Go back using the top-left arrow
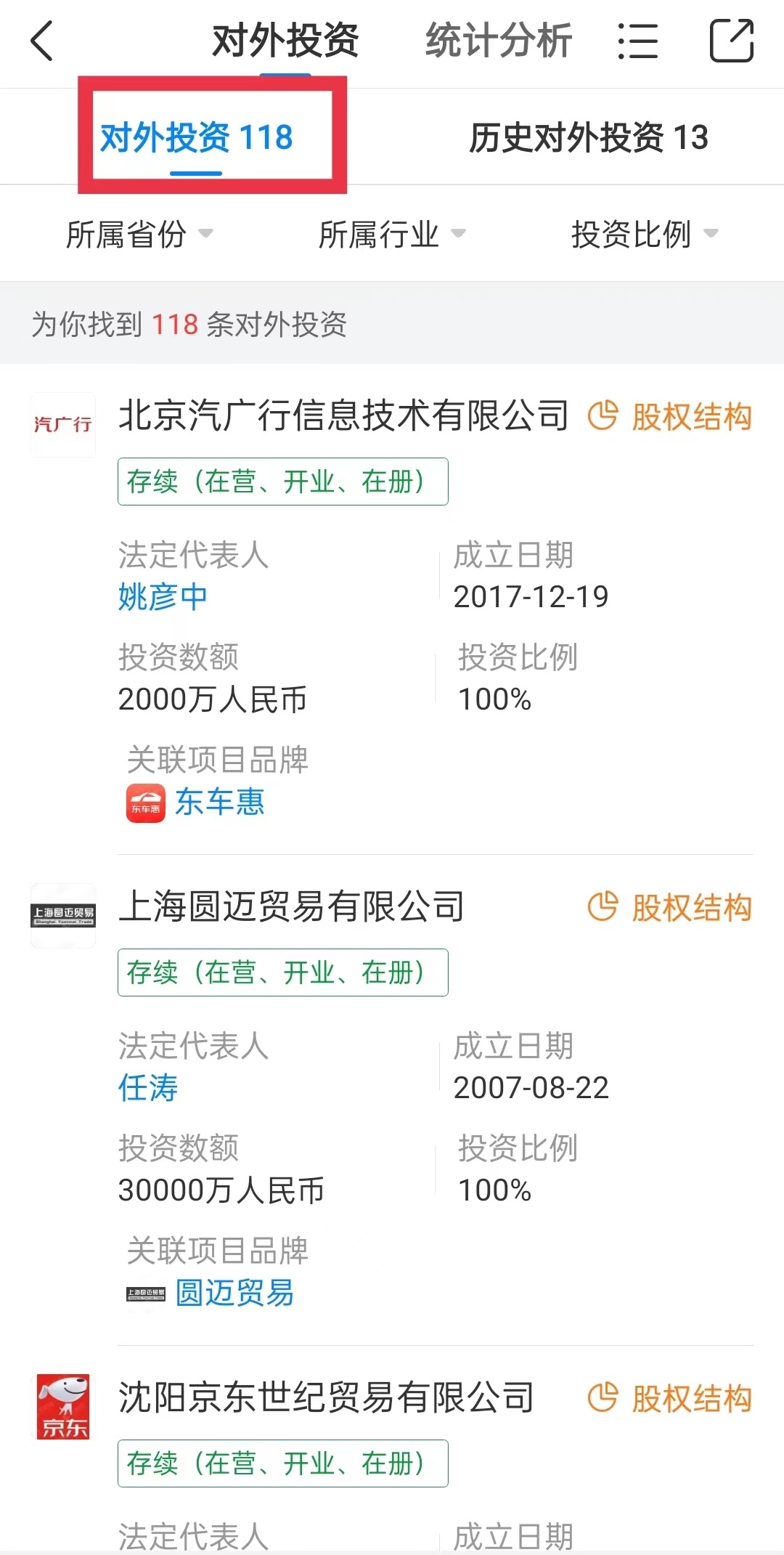Screen dimensions: 784x1555 [x=42, y=41]
